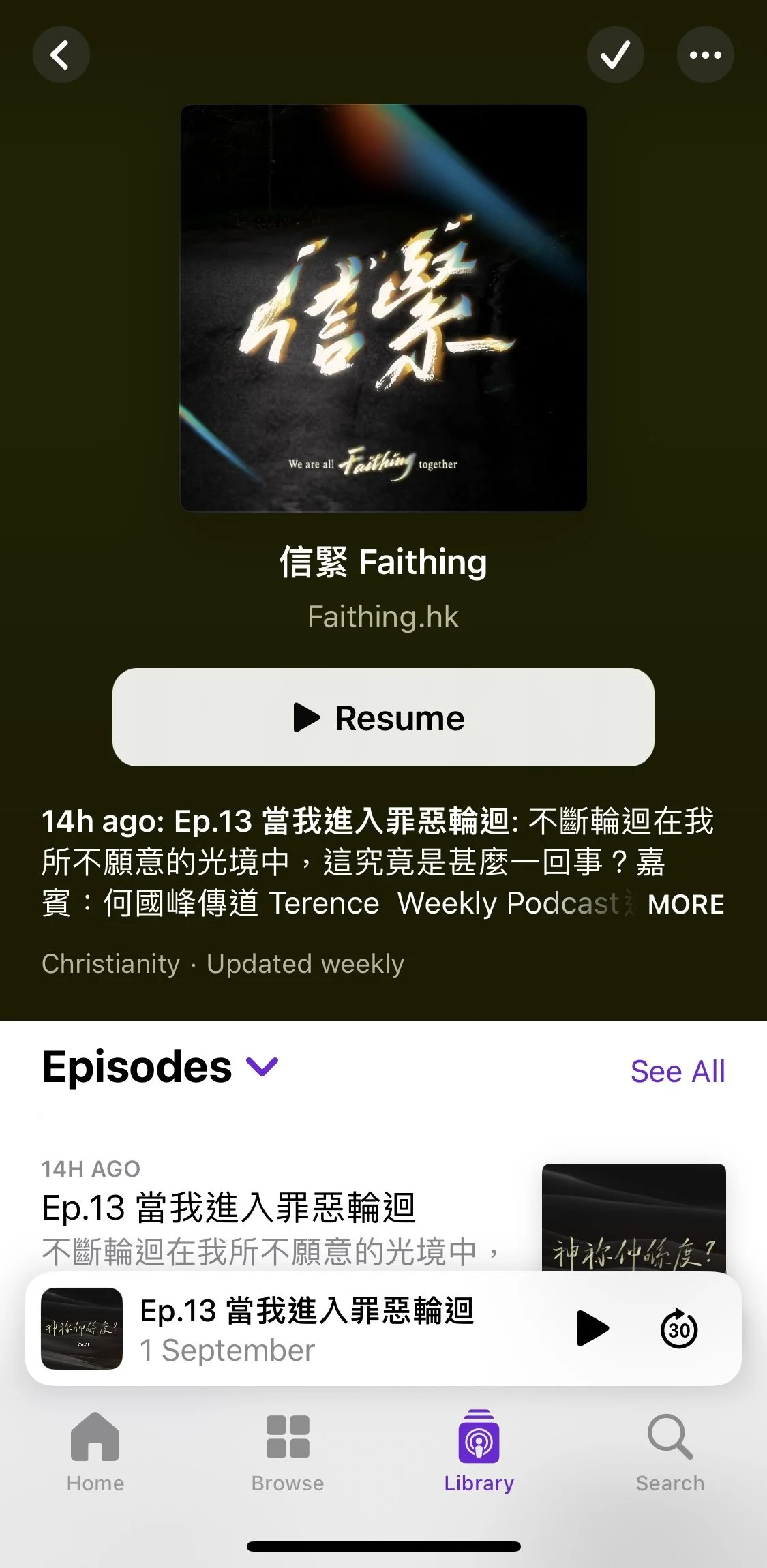This screenshot has height=1568, width=767.
Task: See all episodes
Action: pyautogui.click(x=677, y=1071)
